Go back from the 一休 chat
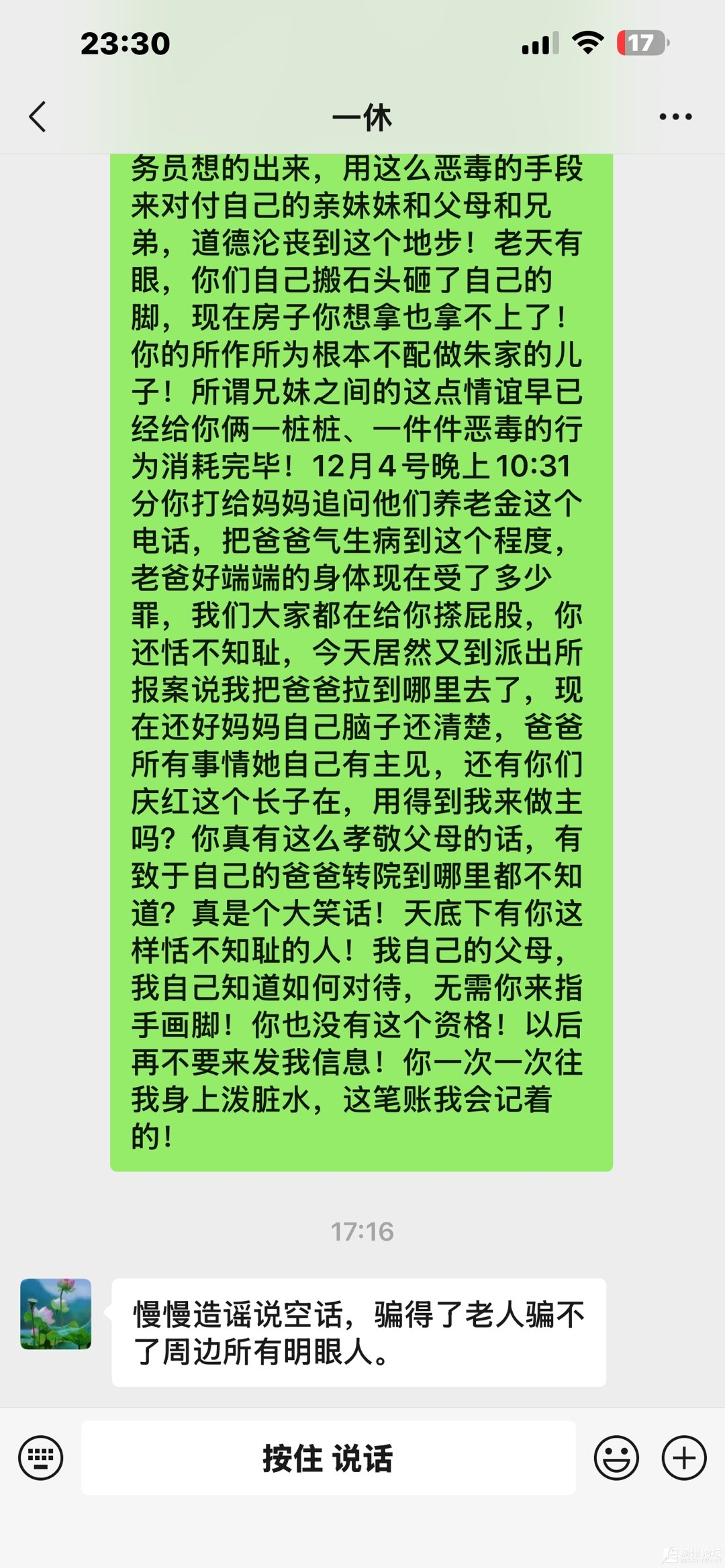725x1568 pixels. point(38,117)
